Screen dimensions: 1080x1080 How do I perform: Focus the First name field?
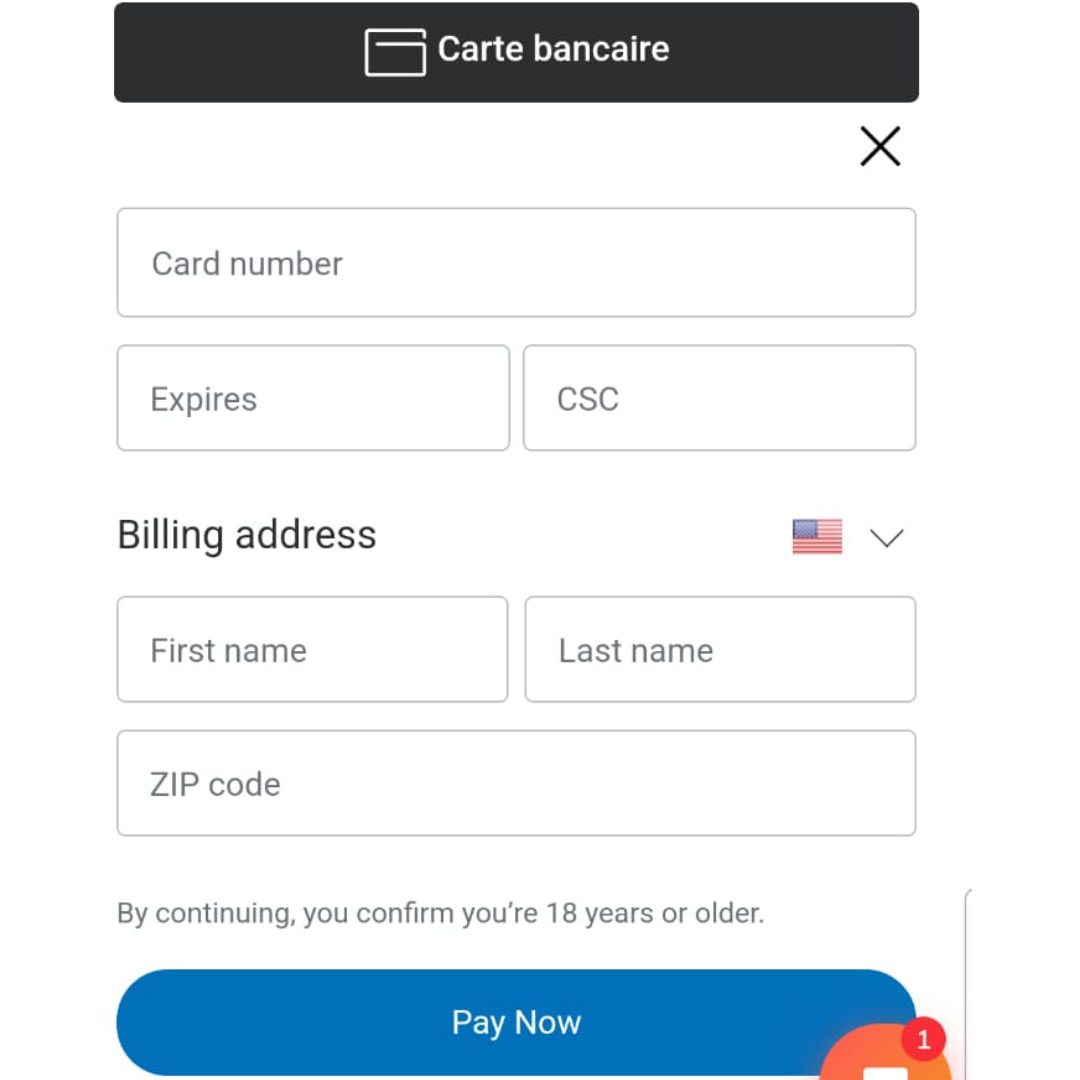(312, 650)
